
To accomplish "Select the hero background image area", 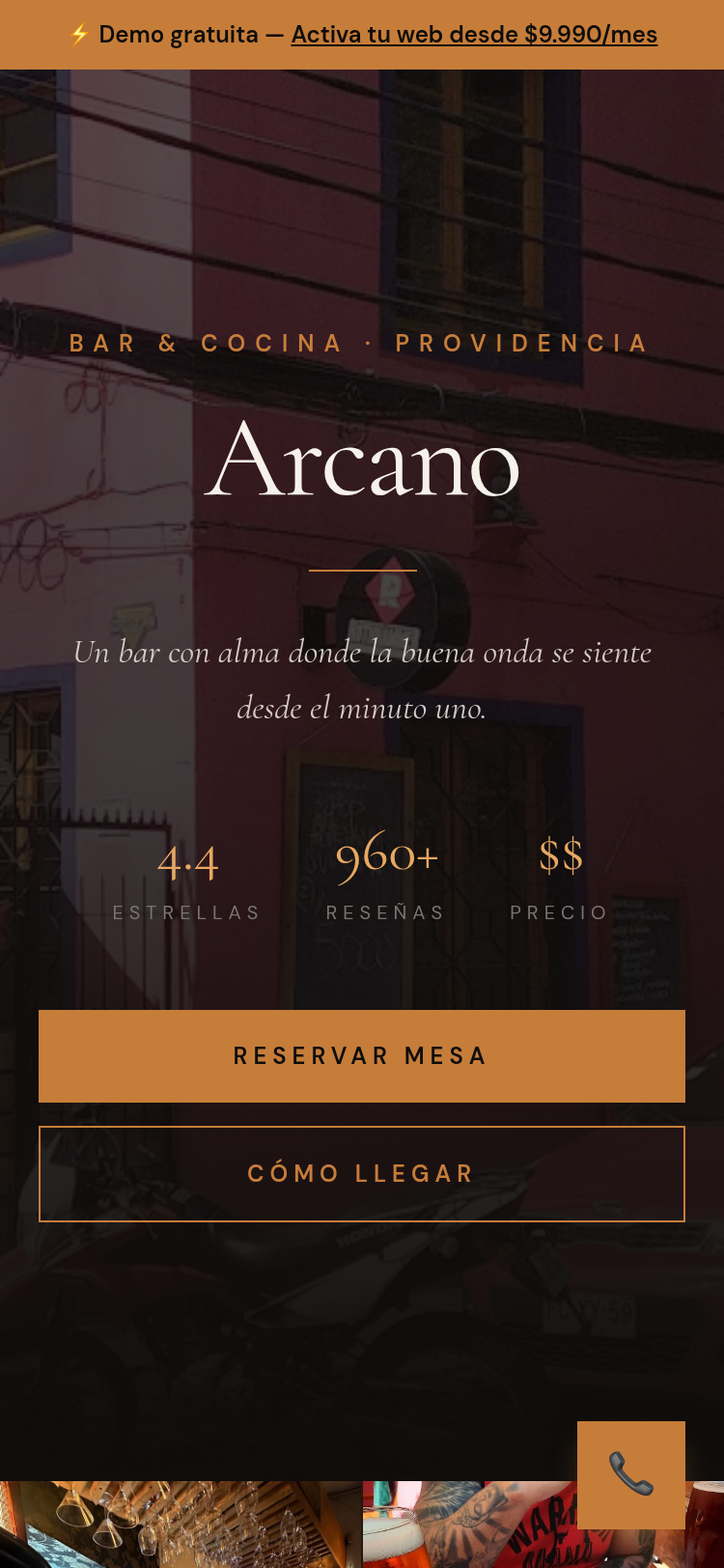I will tap(362, 193).
